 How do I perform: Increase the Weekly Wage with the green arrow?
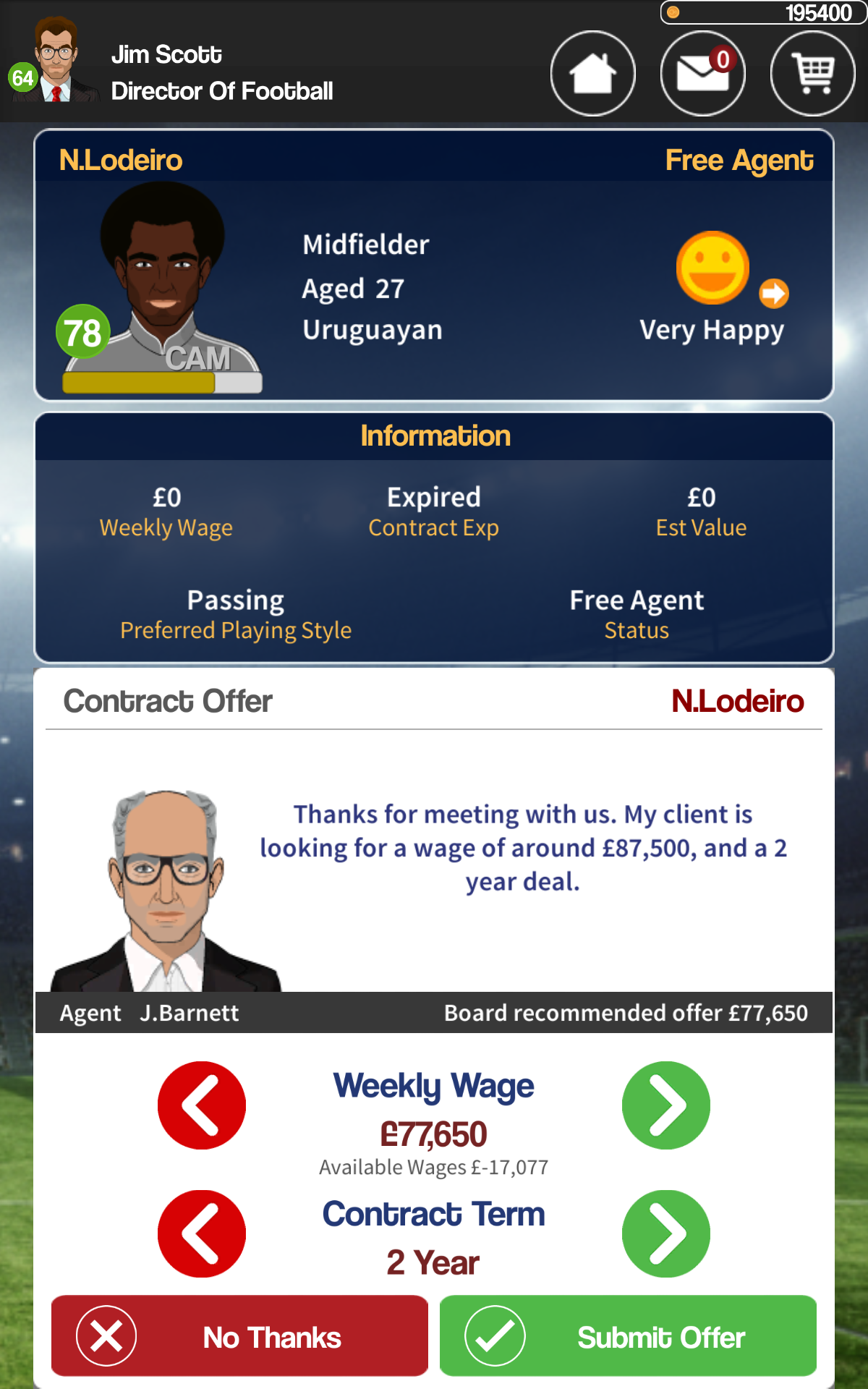point(665,1105)
